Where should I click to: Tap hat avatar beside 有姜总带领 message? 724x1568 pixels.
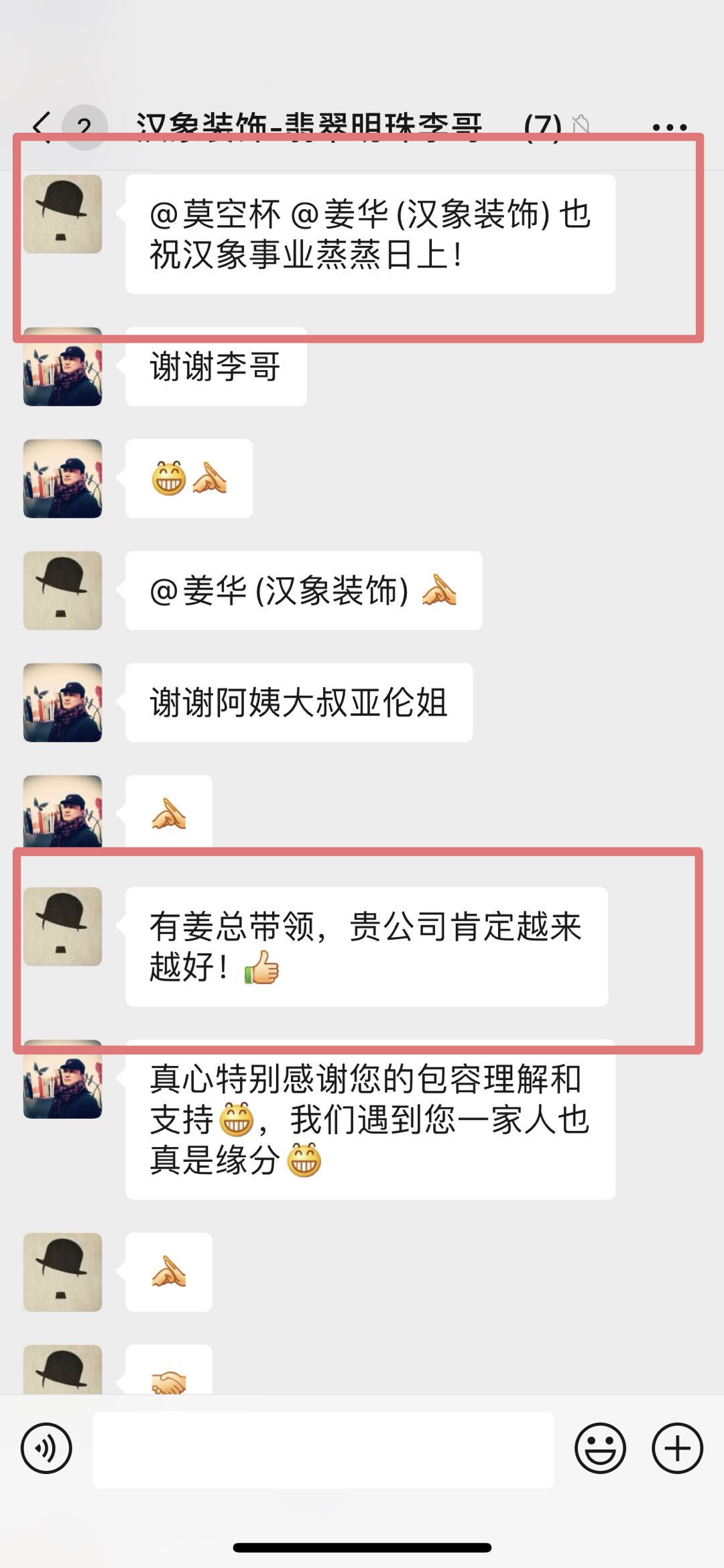point(62,926)
